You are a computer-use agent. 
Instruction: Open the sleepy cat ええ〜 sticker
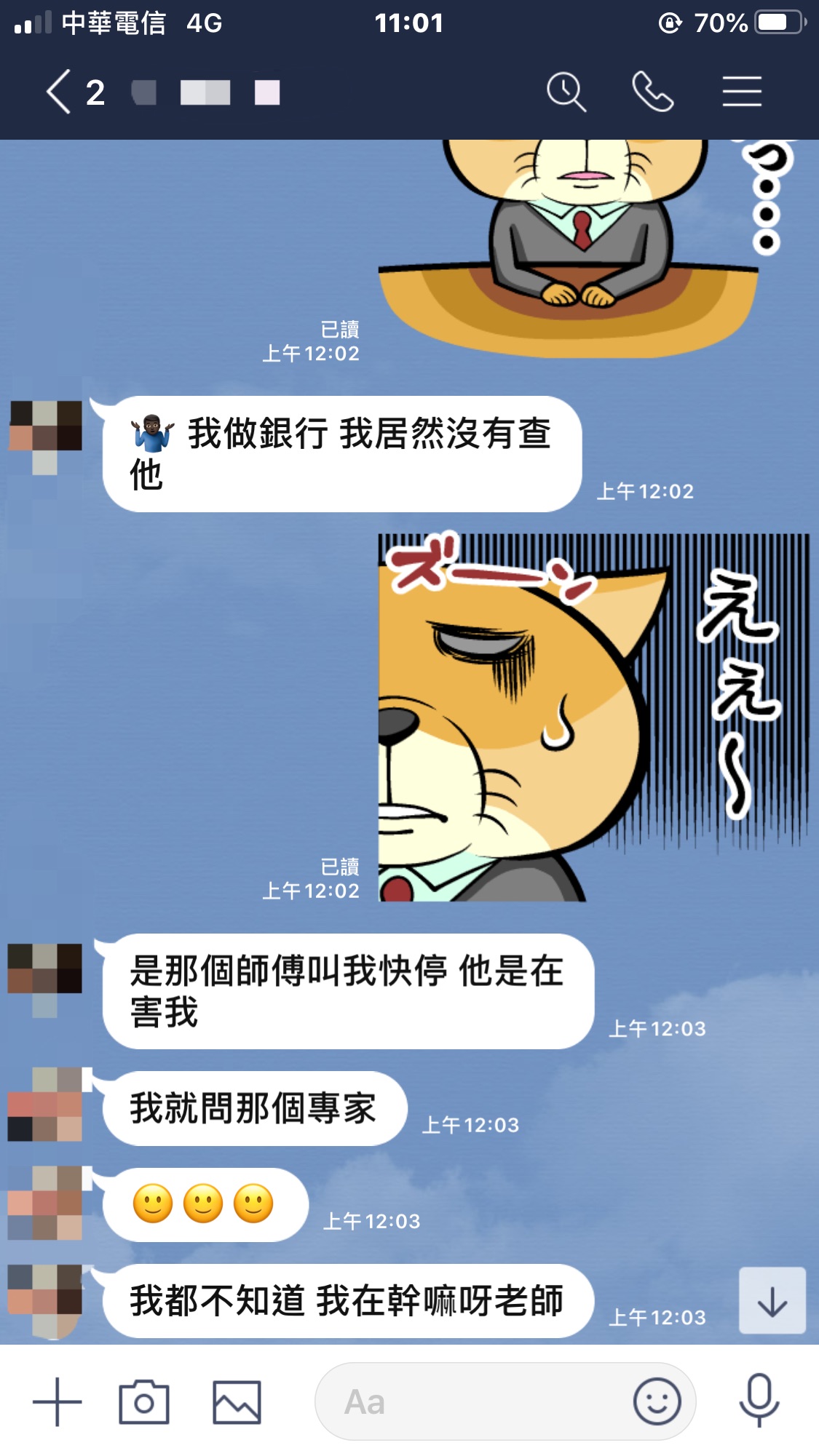(593, 717)
